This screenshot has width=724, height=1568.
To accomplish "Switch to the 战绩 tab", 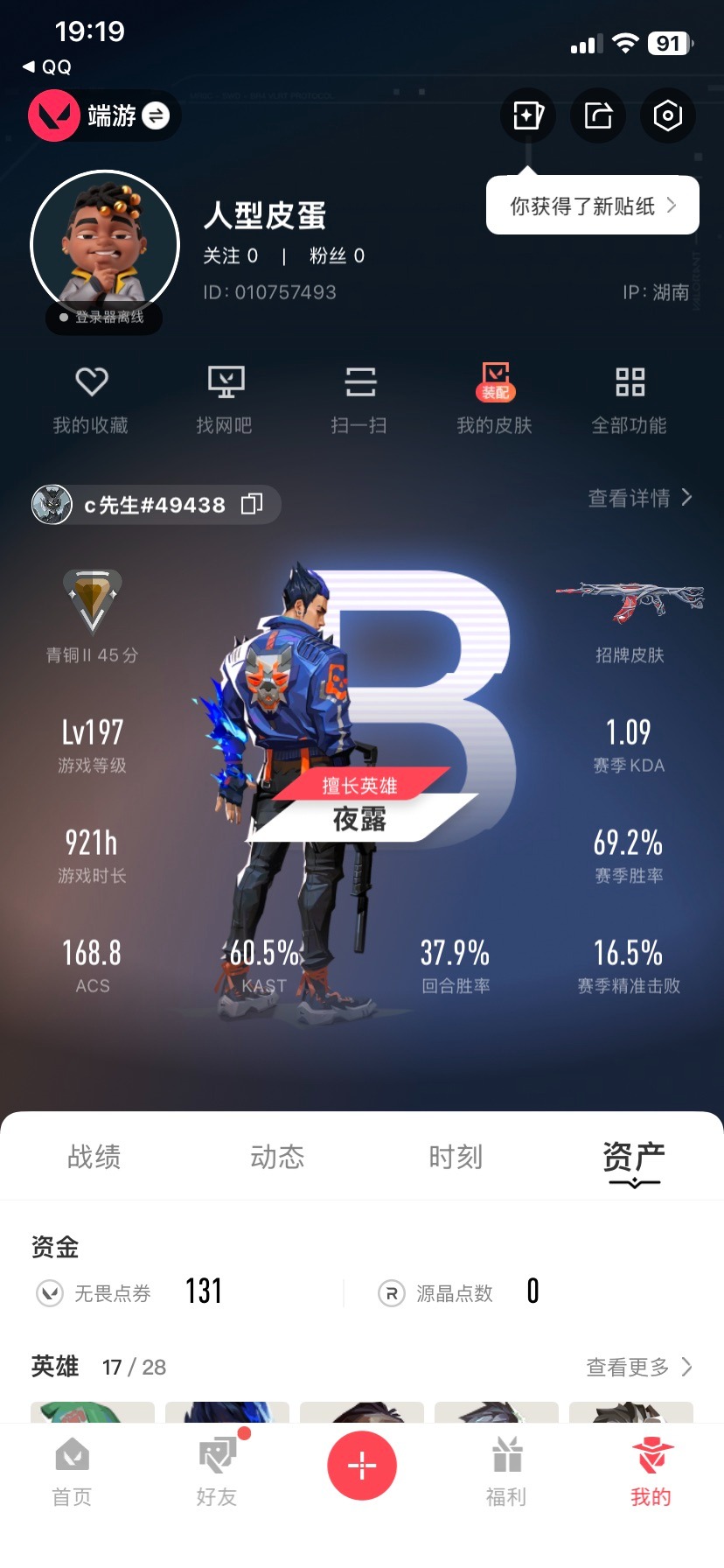I will coord(94,1157).
